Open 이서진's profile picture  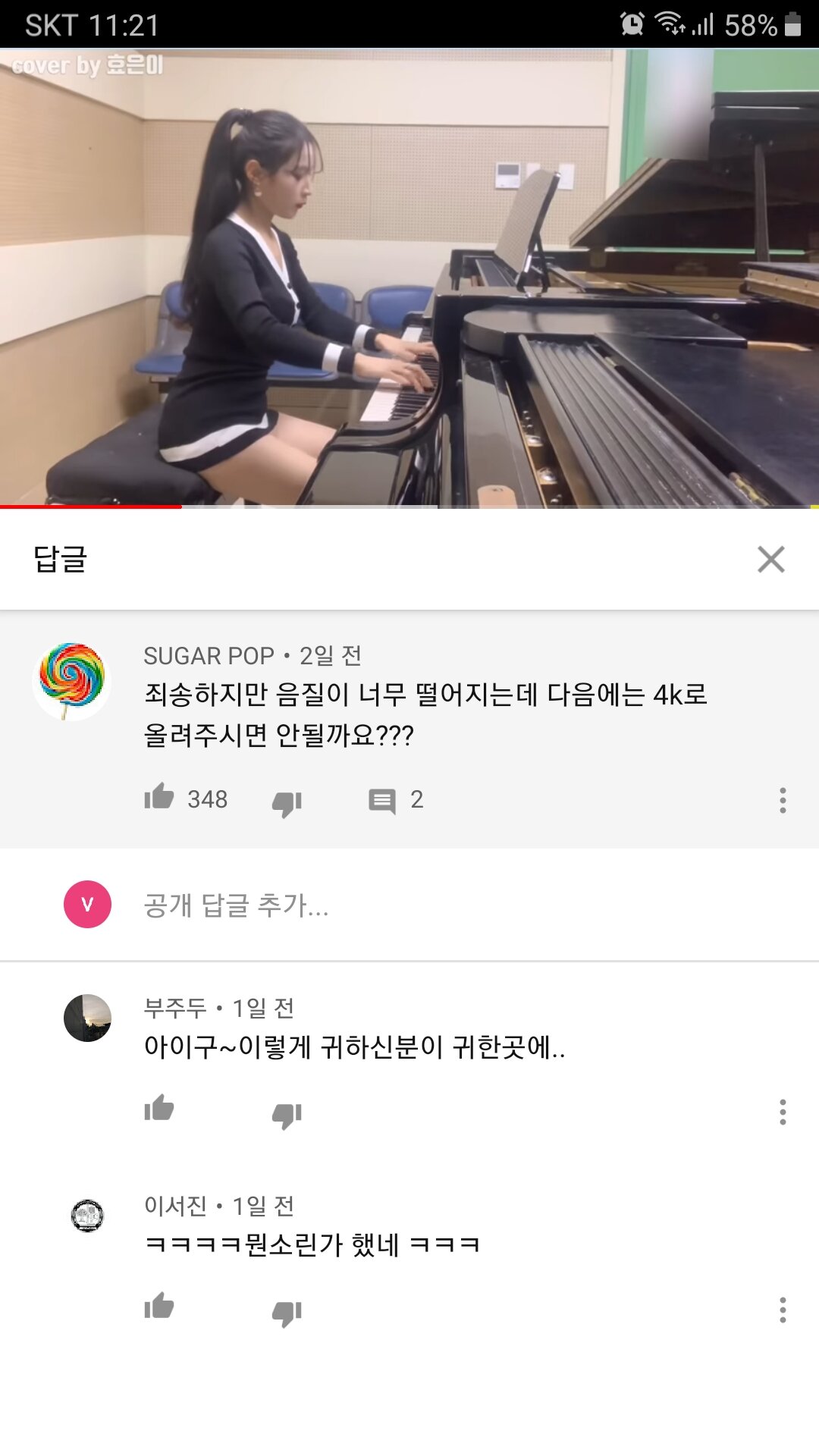tap(87, 1216)
